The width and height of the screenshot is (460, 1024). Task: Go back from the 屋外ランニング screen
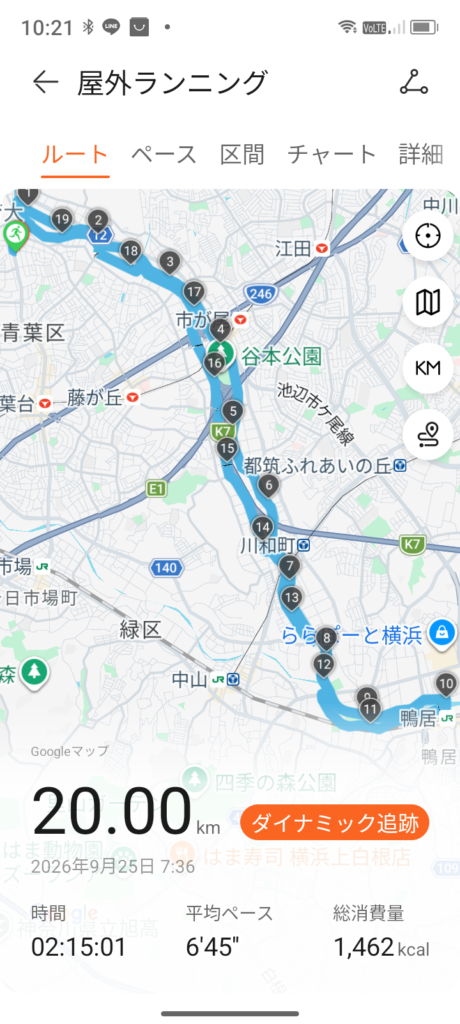pos(46,83)
